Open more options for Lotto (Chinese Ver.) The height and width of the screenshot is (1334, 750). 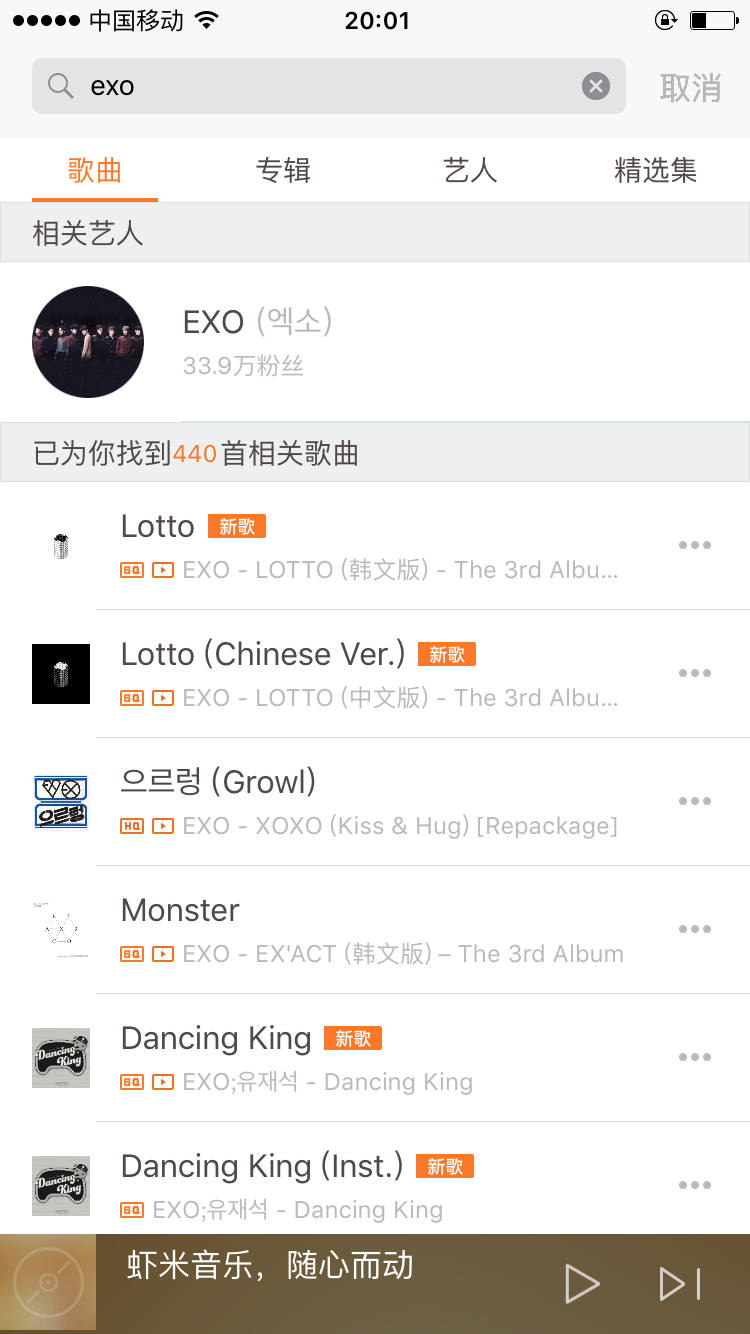pyautogui.click(x=694, y=673)
